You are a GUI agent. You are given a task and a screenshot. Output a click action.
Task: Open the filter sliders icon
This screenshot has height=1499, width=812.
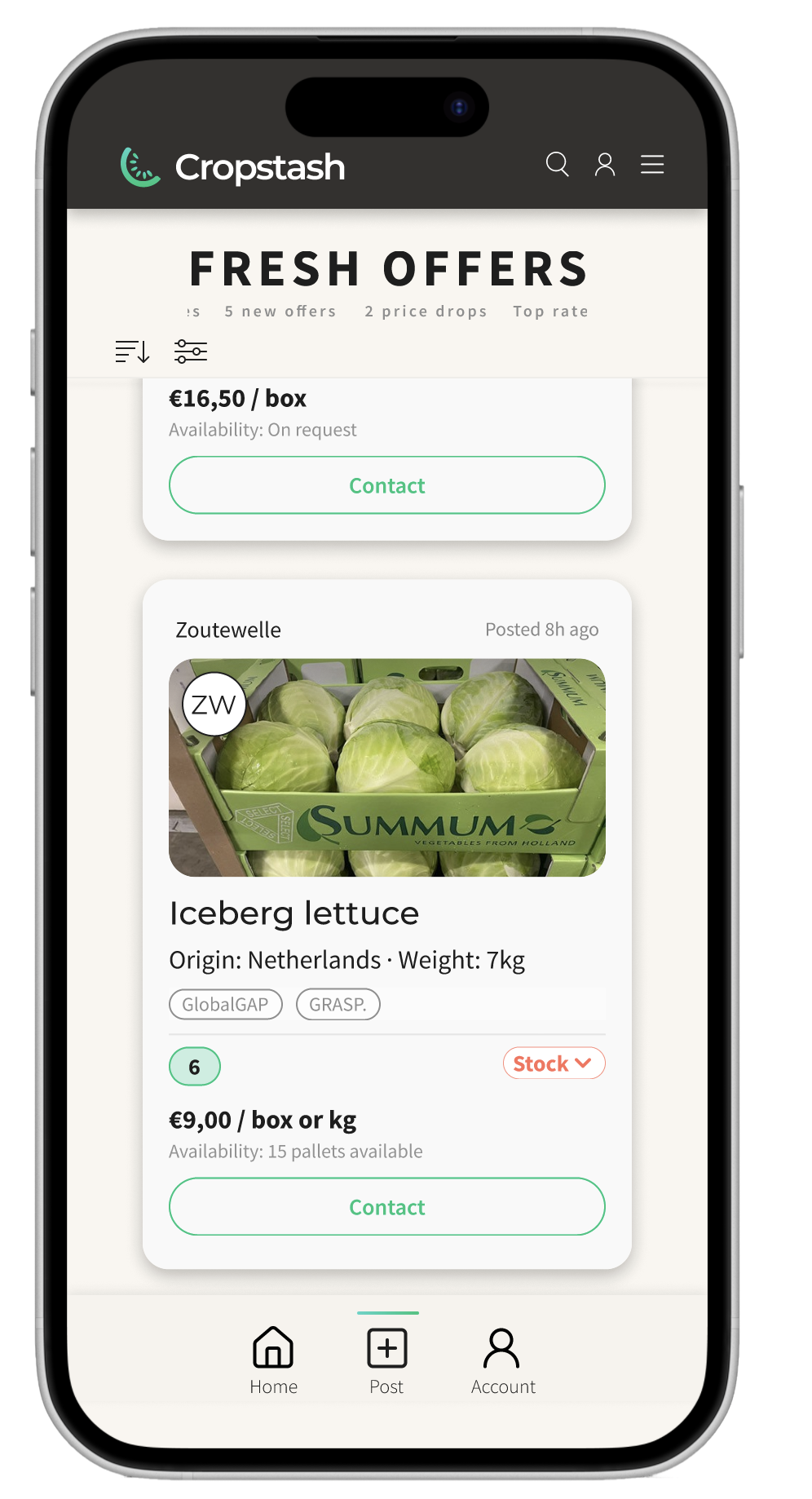point(191,352)
